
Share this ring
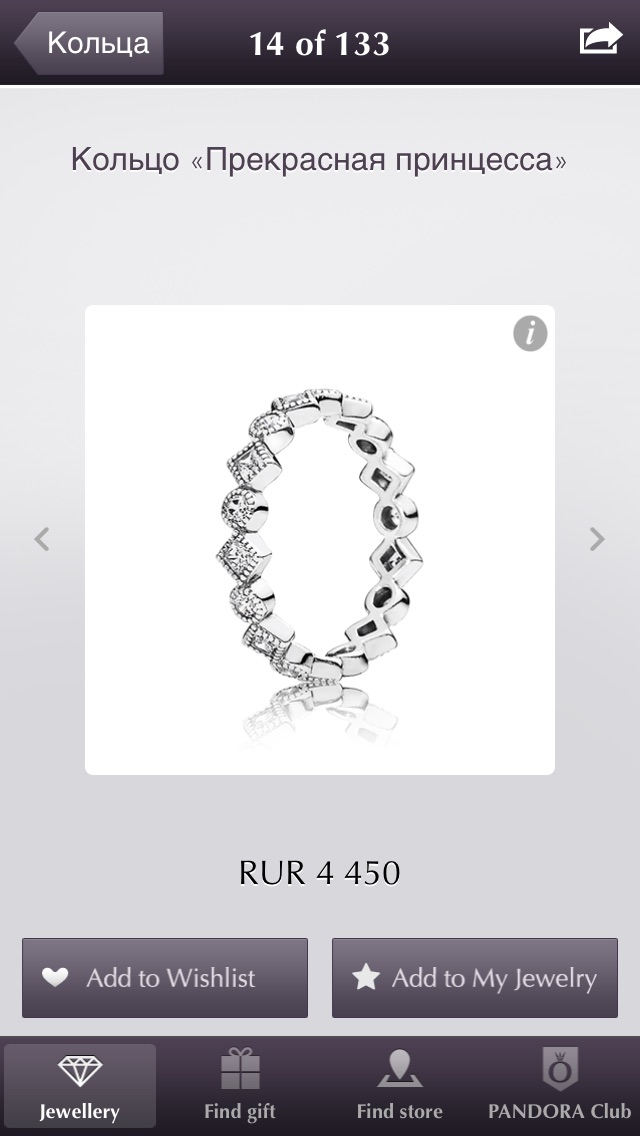pos(601,39)
